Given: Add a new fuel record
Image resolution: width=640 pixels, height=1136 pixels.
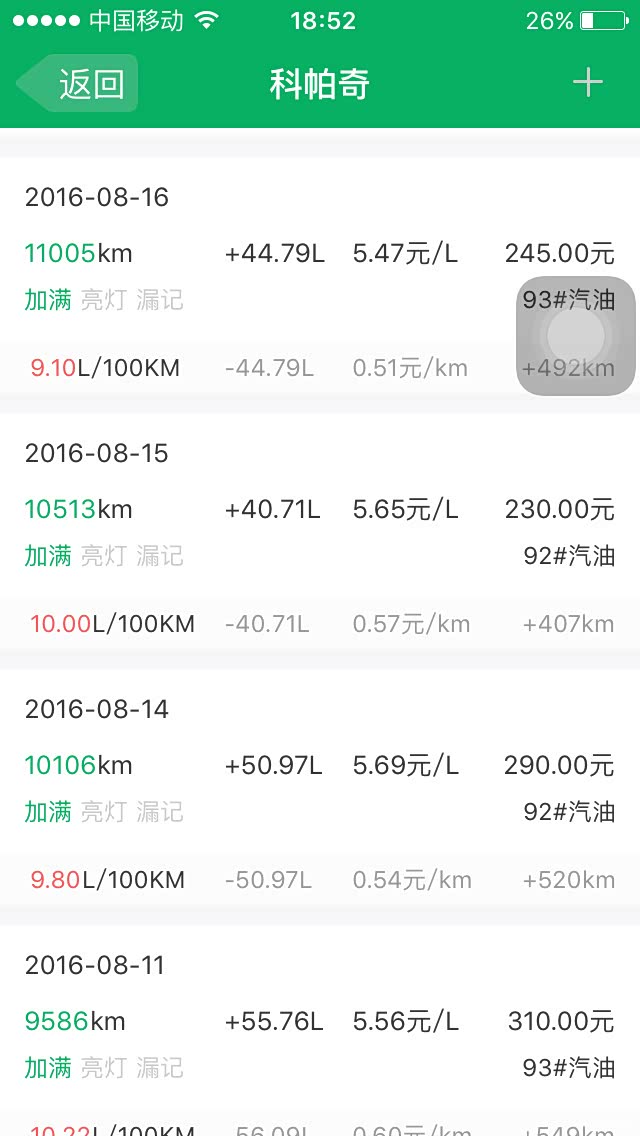Looking at the screenshot, I should 587,83.
